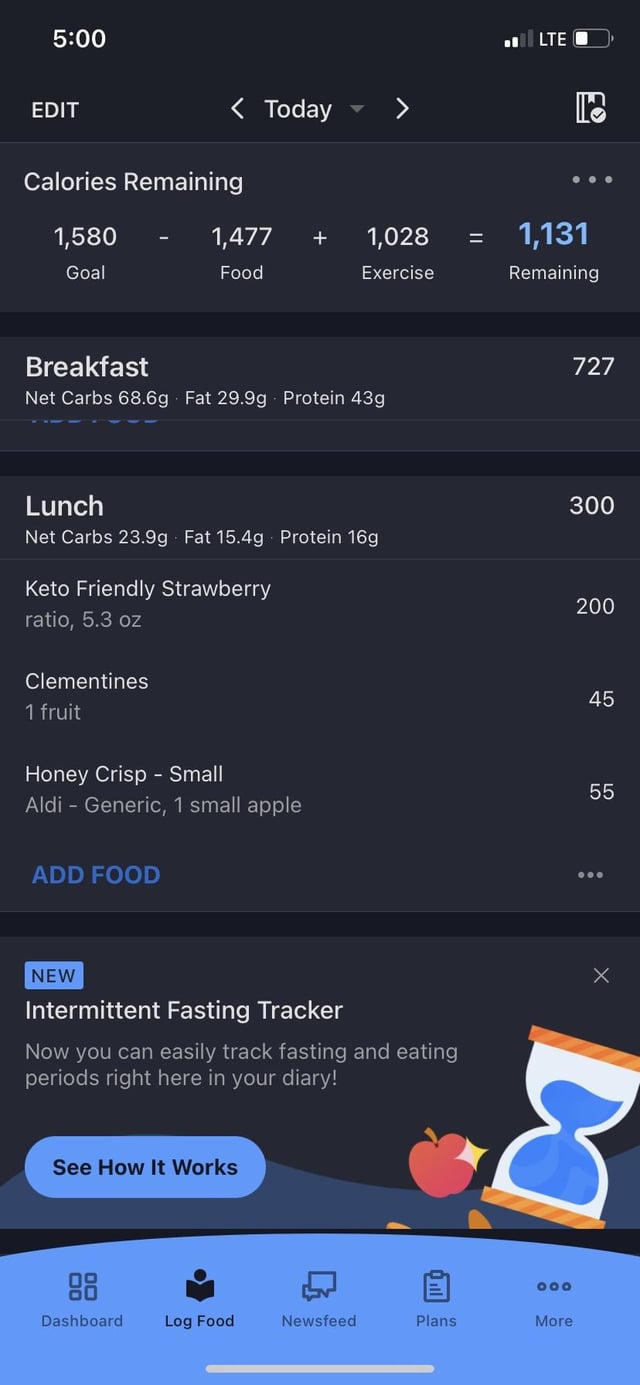The image size is (640, 1385).
Task: Open the Clementines entry
Action: tap(320, 697)
